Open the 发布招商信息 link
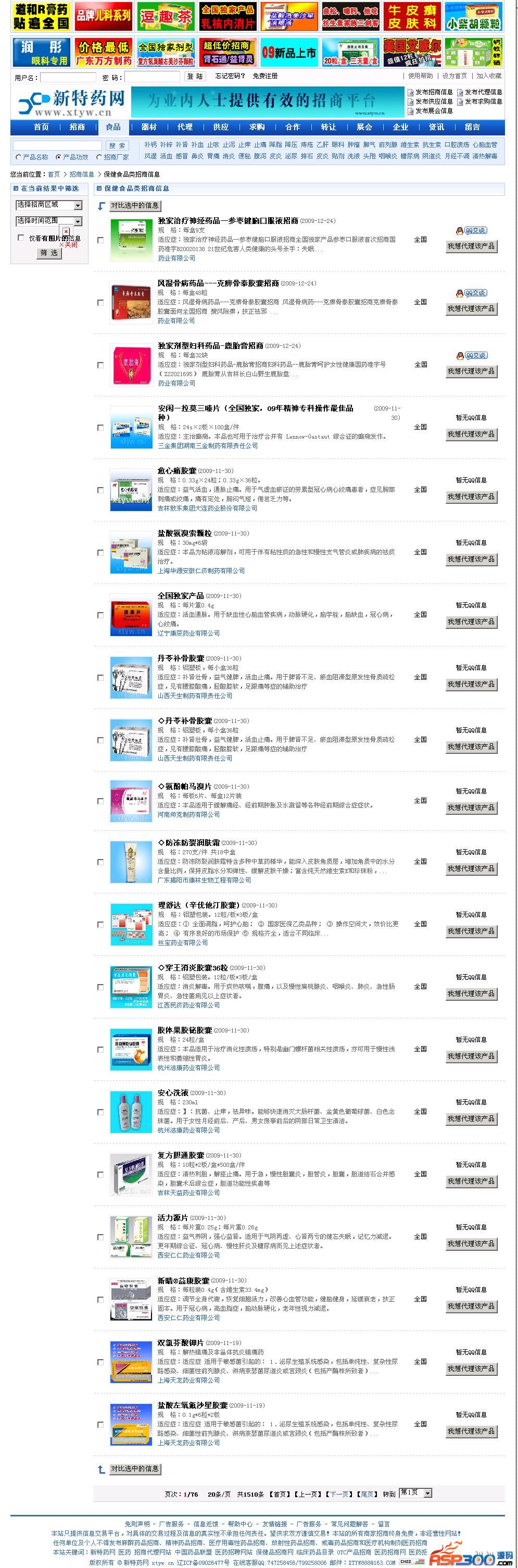The image size is (518, 1568). [x=434, y=92]
